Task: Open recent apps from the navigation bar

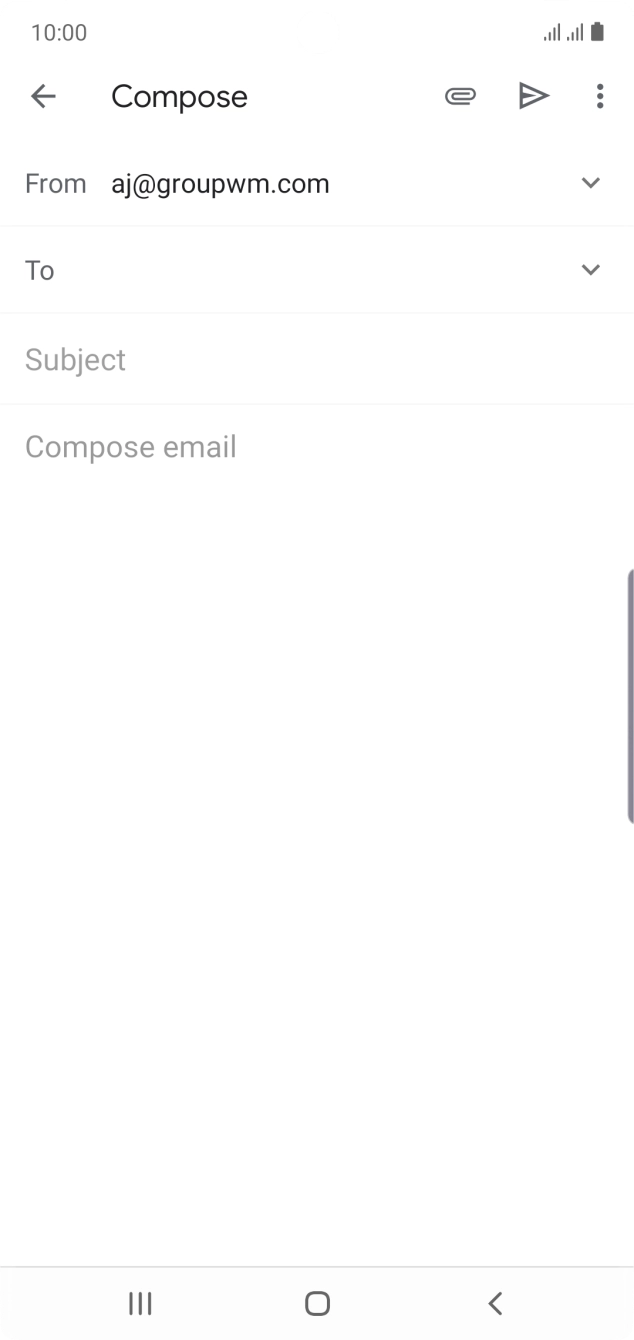Action: (140, 1303)
